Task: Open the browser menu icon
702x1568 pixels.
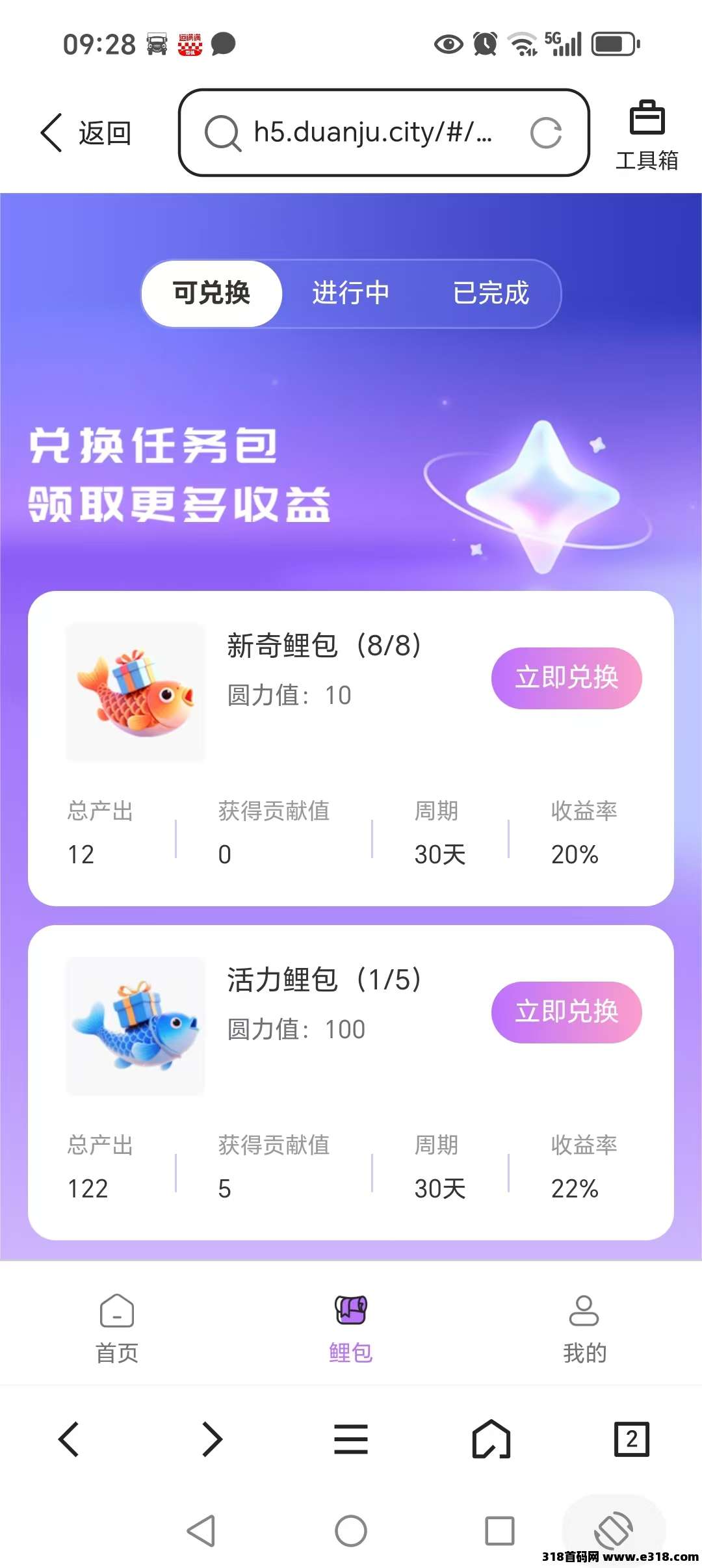Action: 351,1439
